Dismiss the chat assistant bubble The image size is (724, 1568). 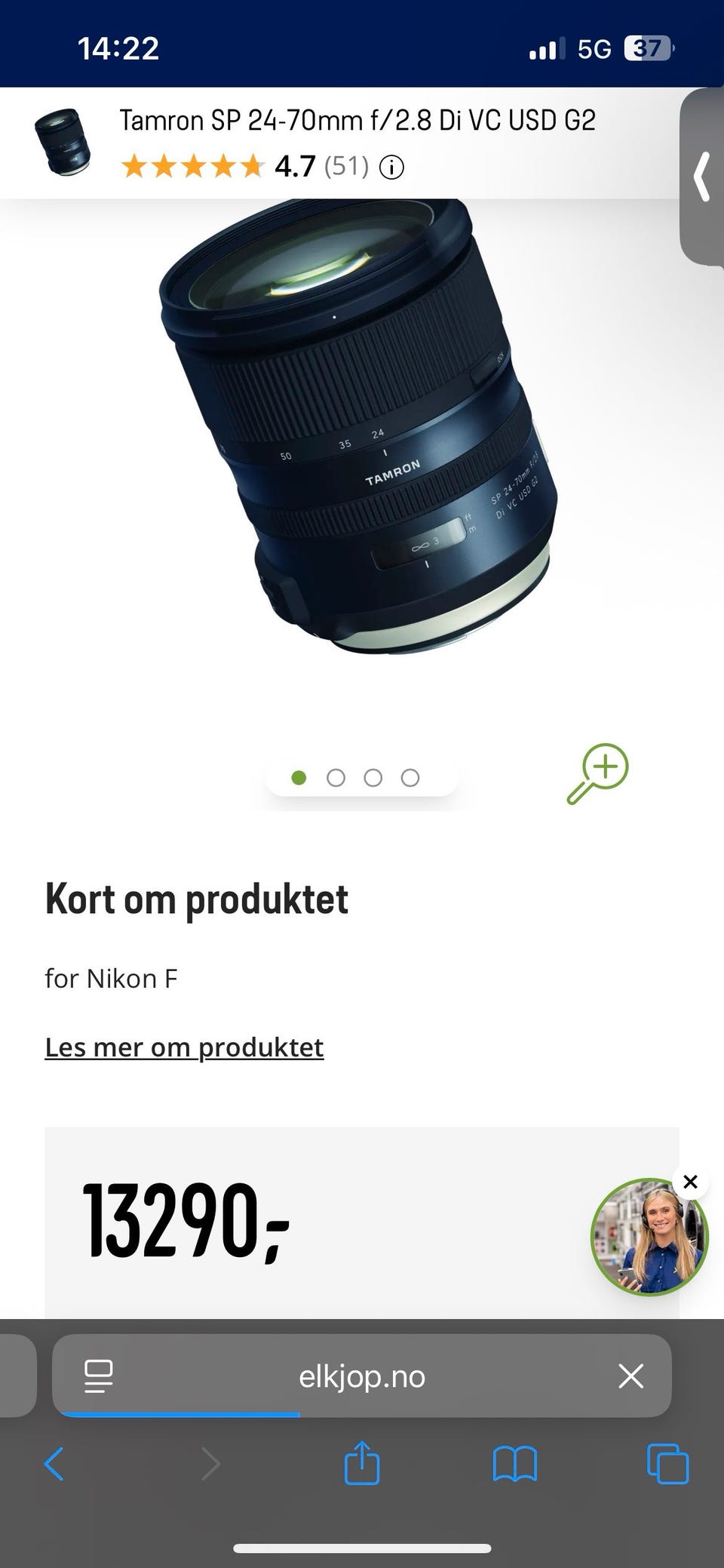tap(690, 1182)
